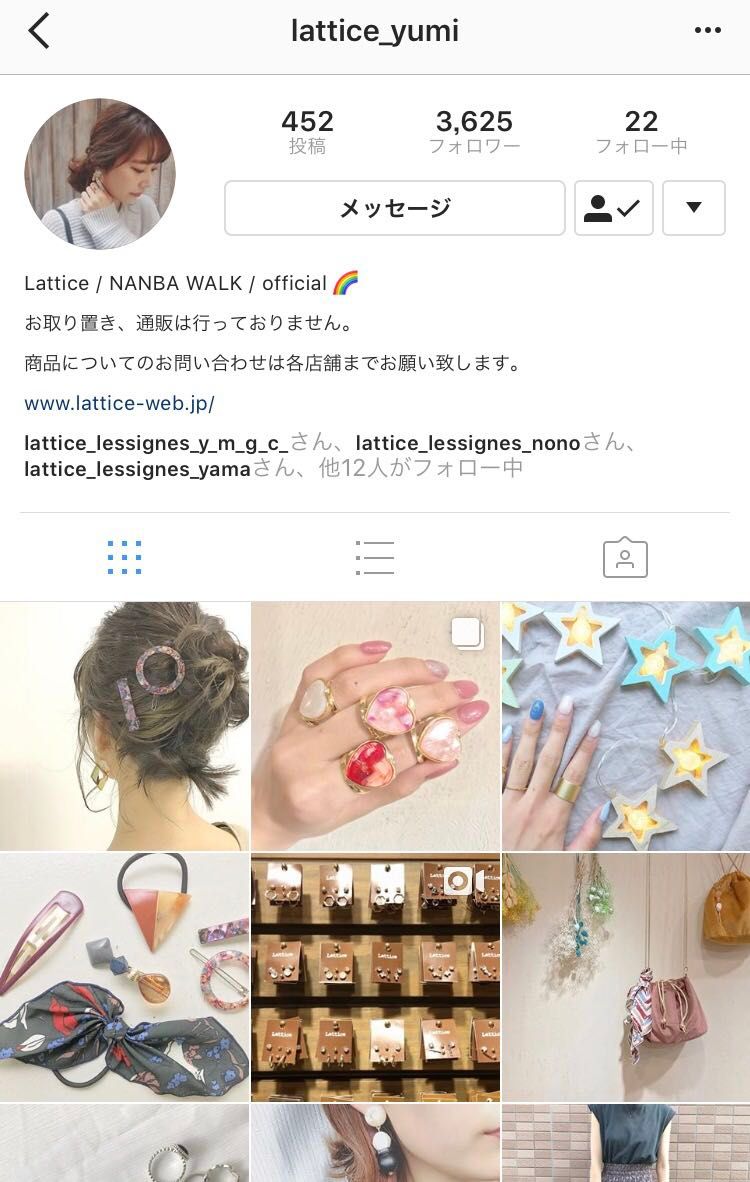
Task: Open the 3,625 フォロワー list
Action: coord(474,132)
